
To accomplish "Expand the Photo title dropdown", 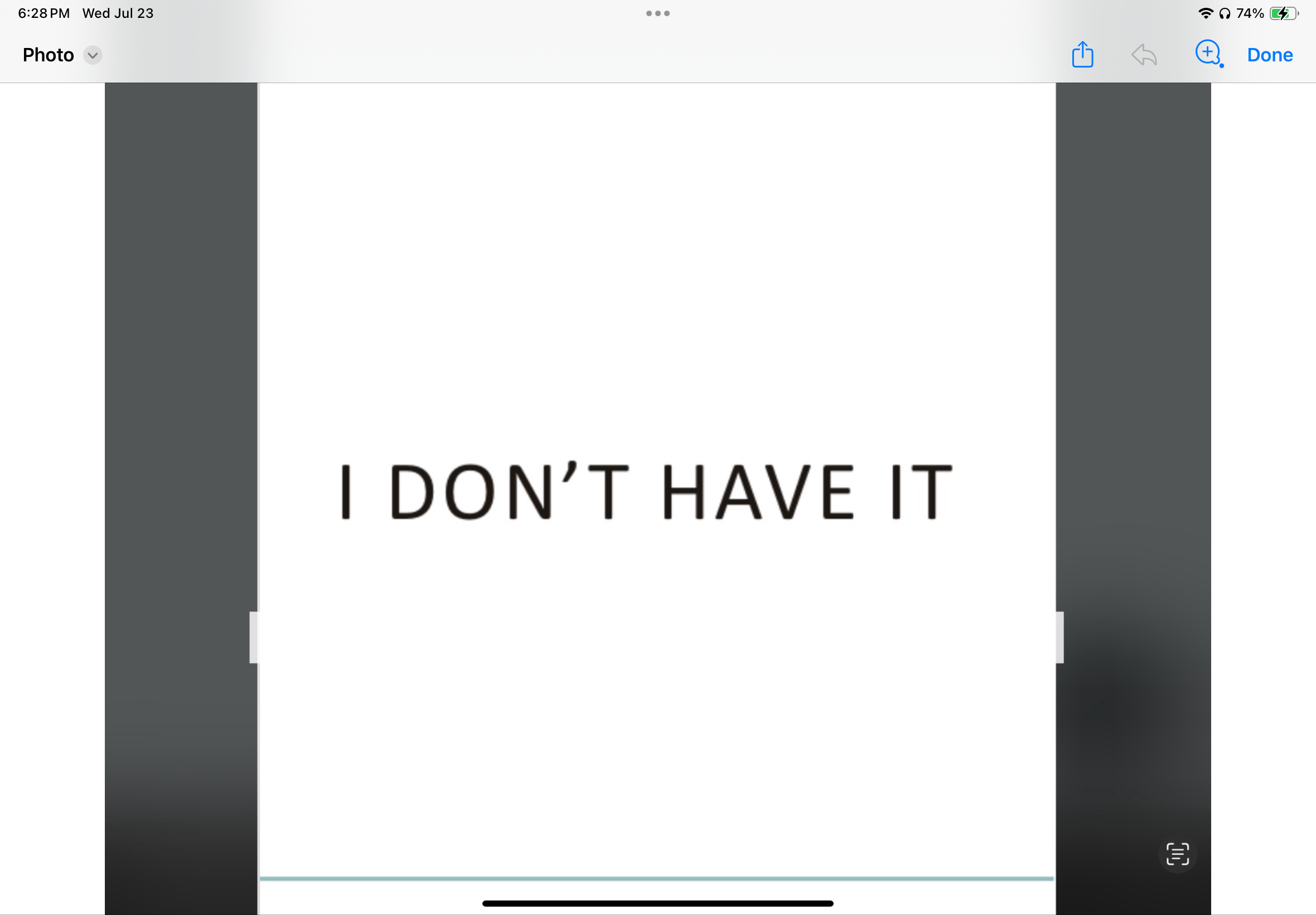I will pos(92,55).
